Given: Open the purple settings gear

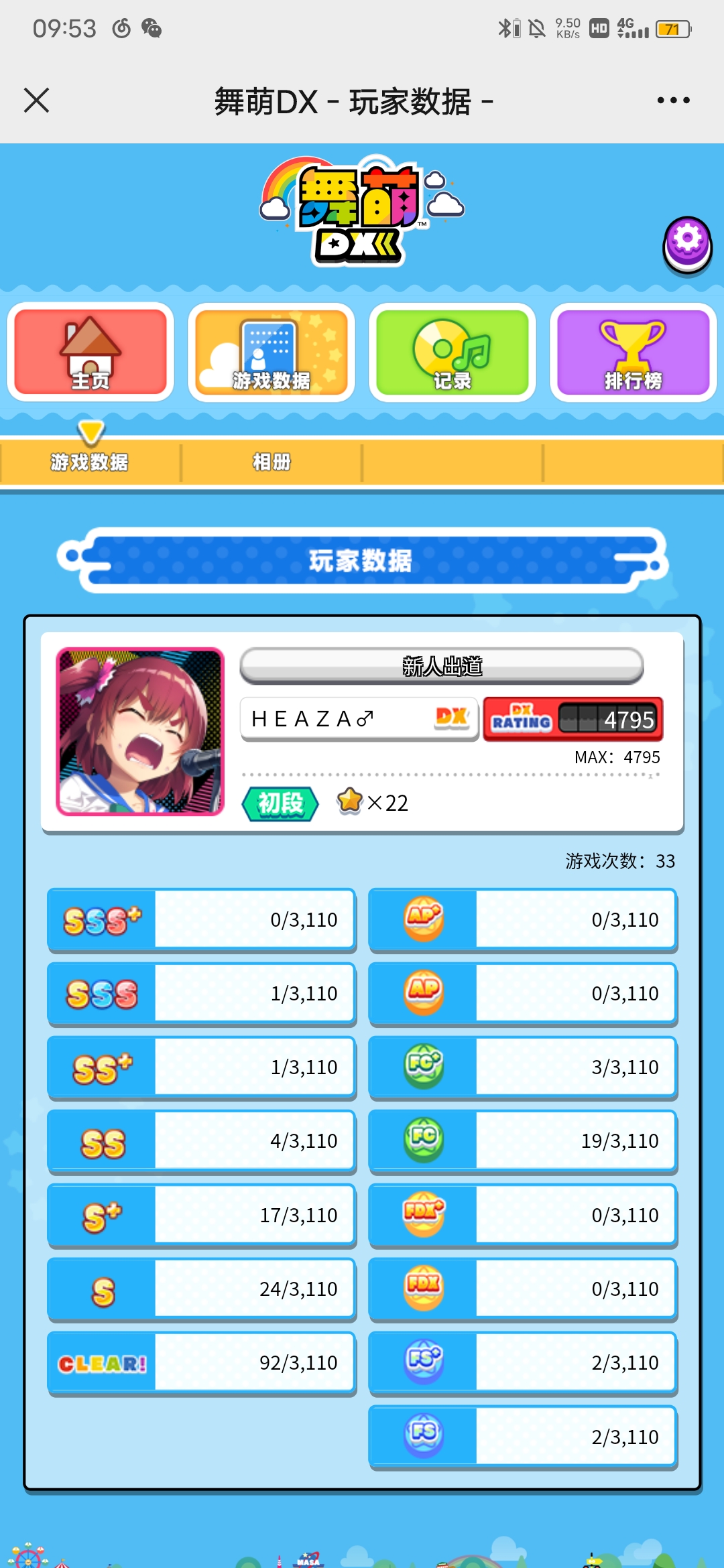Looking at the screenshot, I should coord(688,241).
